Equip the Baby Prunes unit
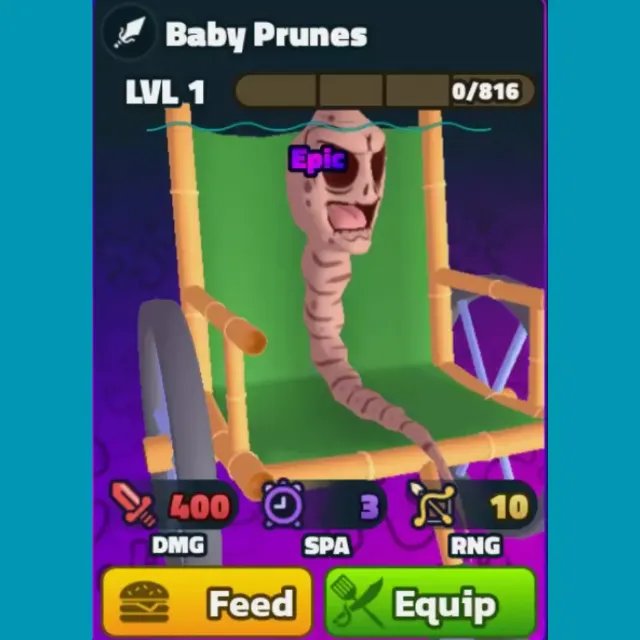The height and width of the screenshot is (640, 640). [429, 603]
